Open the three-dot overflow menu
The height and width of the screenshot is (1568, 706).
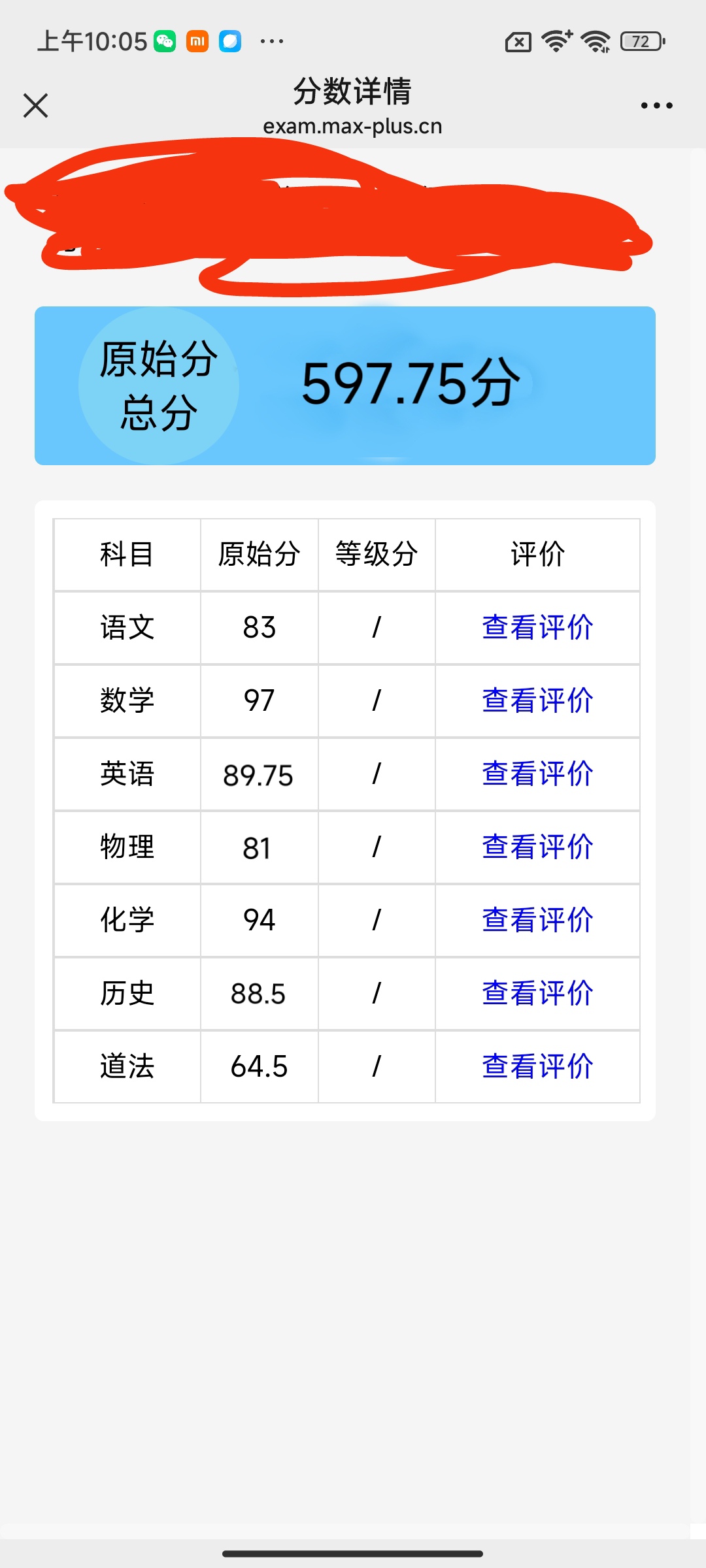(656, 105)
